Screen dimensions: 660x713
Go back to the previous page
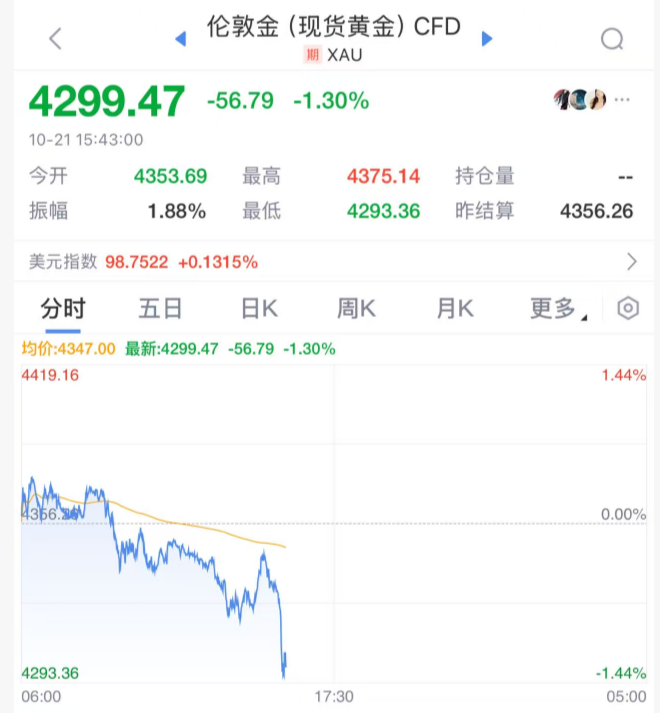coord(55,39)
